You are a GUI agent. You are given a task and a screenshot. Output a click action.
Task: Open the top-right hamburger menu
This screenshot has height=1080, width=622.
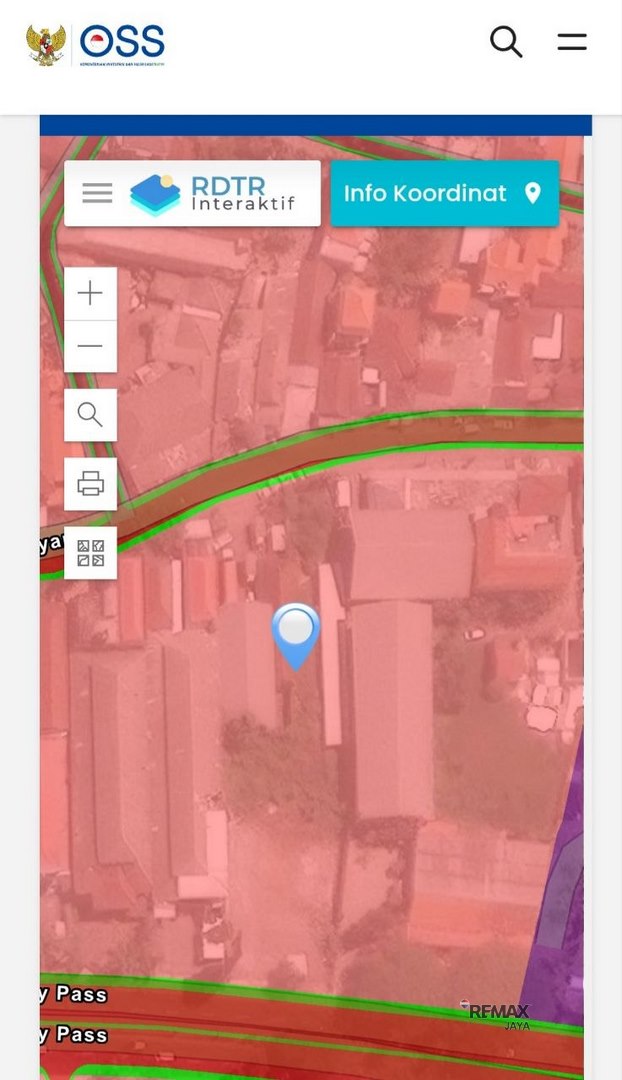point(572,42)
